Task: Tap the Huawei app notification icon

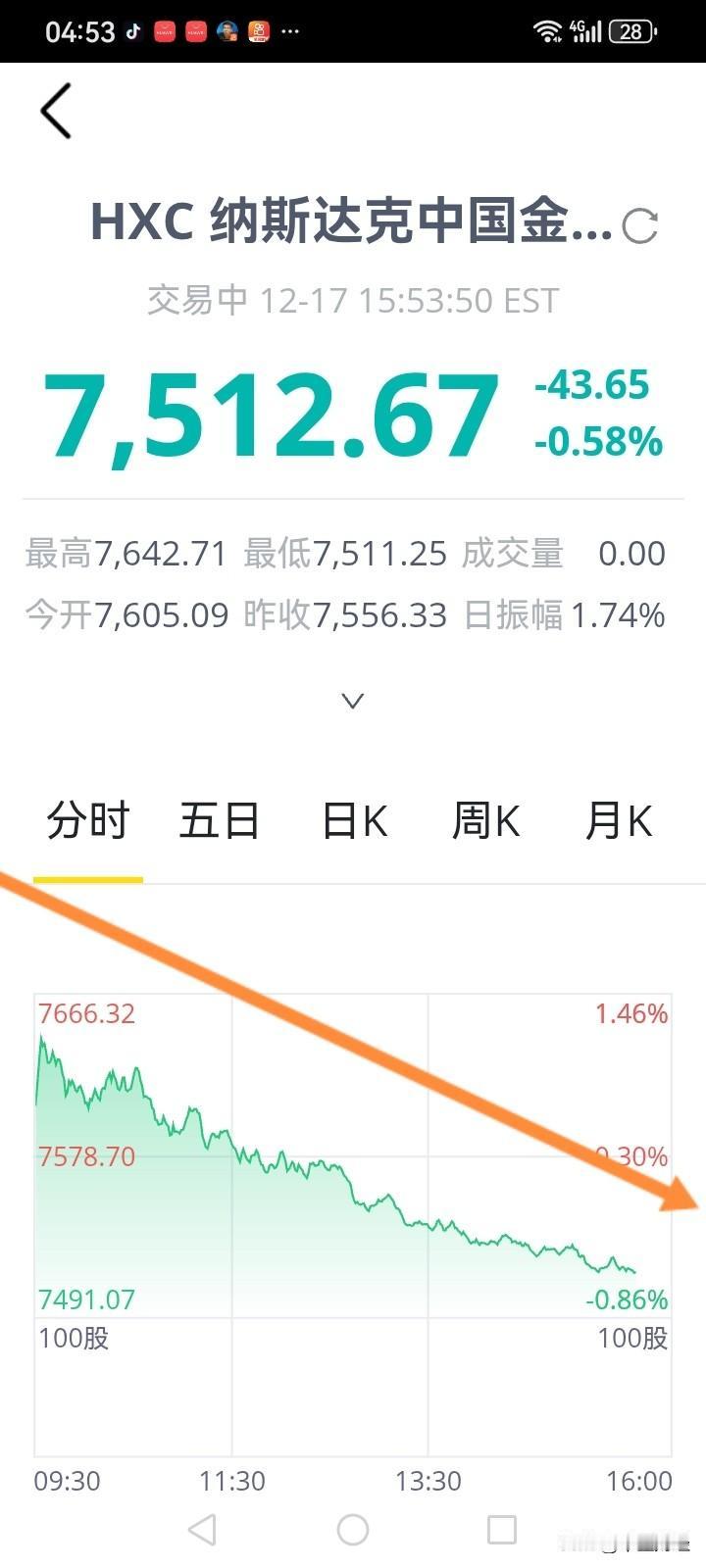Action: point(164,30)
